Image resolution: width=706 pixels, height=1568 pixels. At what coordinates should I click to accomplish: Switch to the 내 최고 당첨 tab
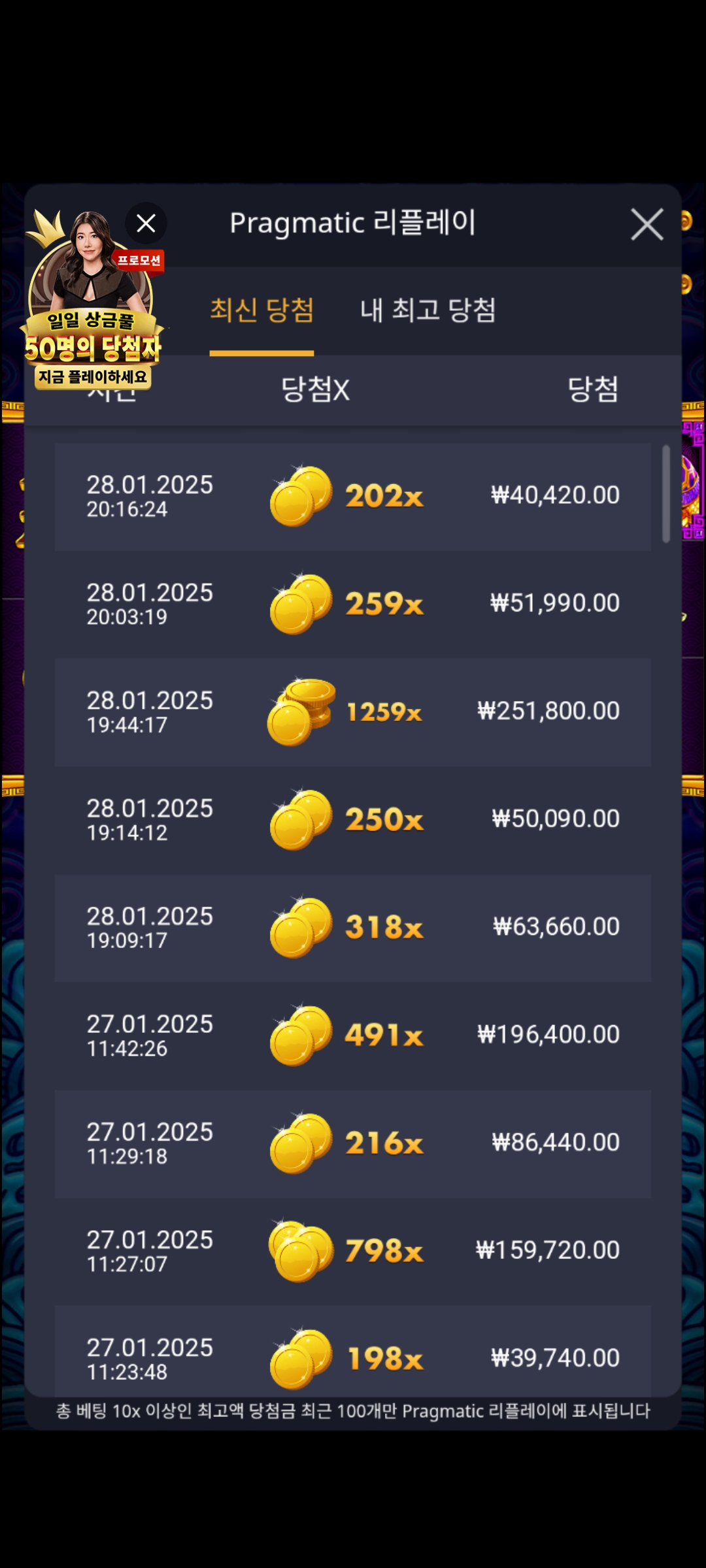[428, 310]
